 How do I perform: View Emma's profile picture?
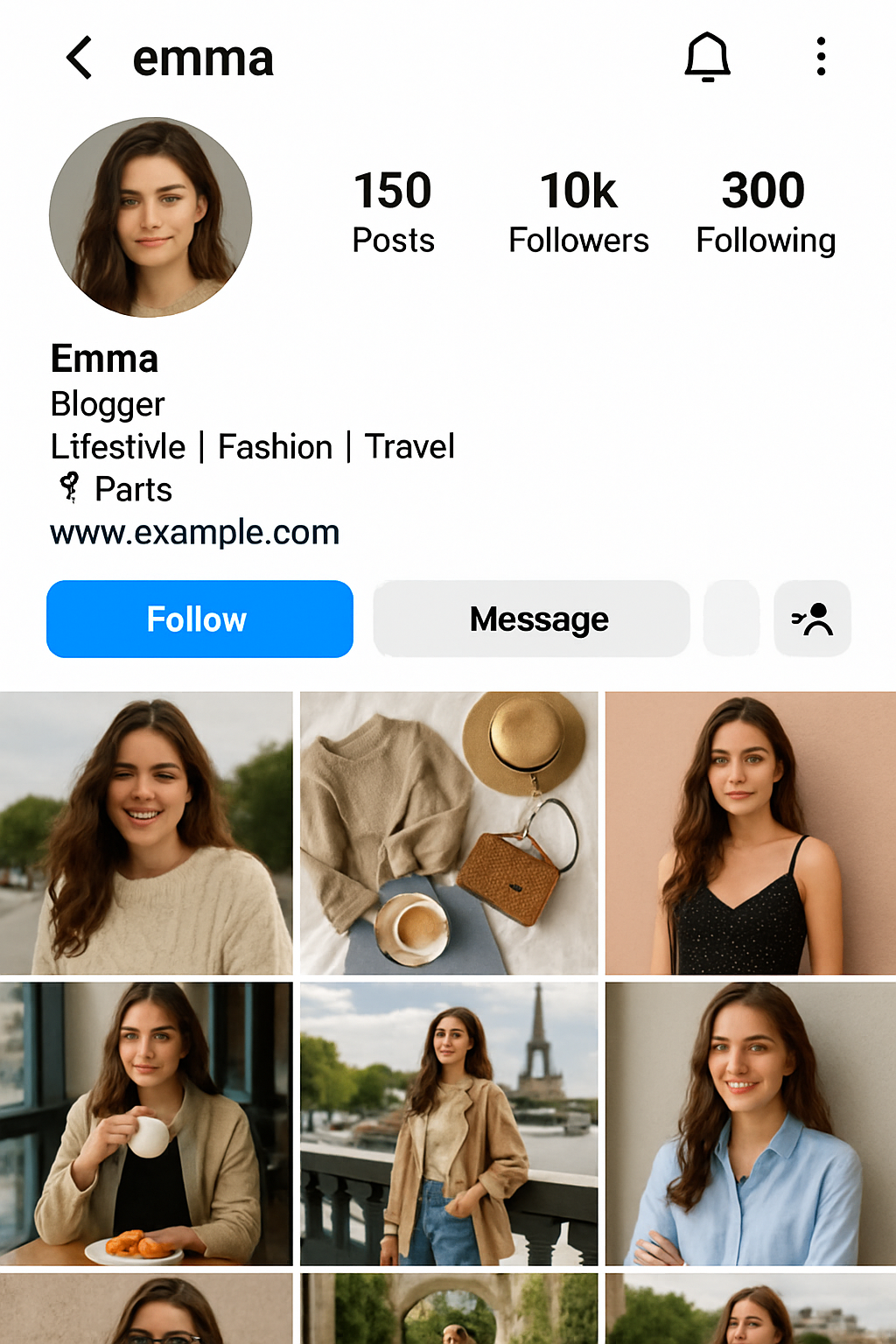point(150,217)
